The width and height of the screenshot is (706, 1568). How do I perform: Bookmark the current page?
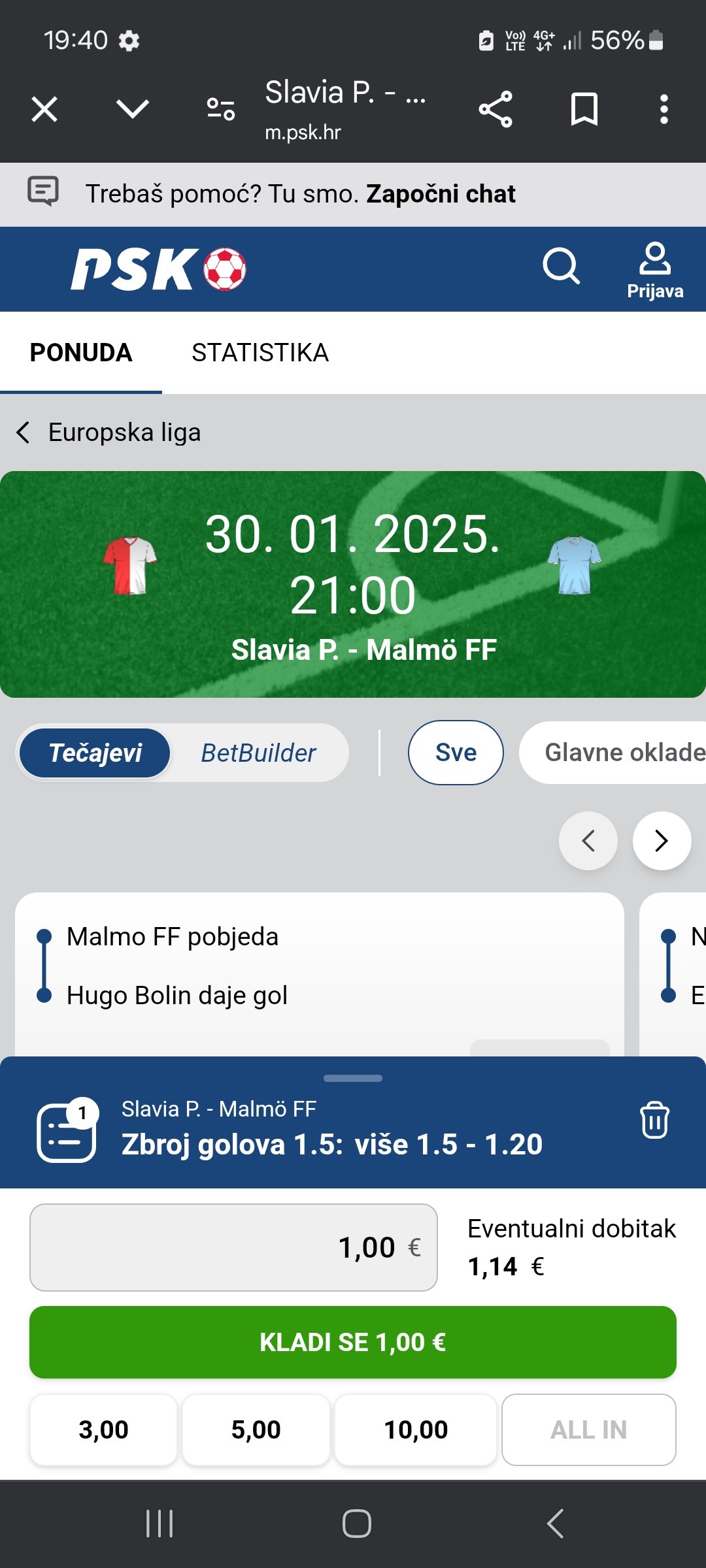coord(584,109)
